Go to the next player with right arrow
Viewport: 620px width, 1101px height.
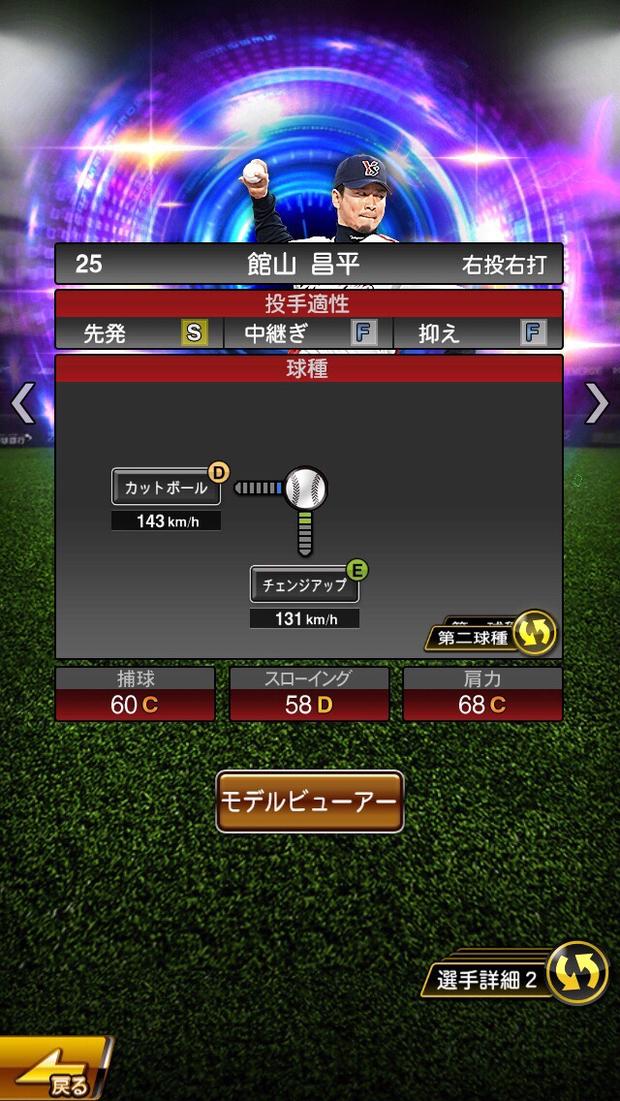point(596,403)
